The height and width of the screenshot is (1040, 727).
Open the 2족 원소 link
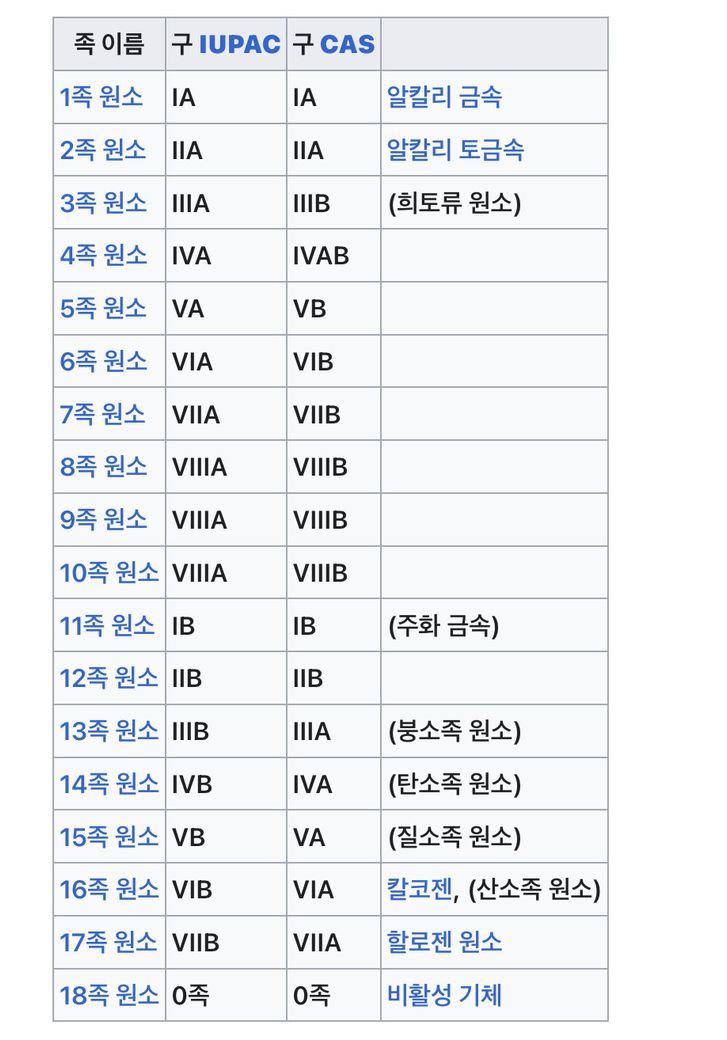[x=102, y=150]
